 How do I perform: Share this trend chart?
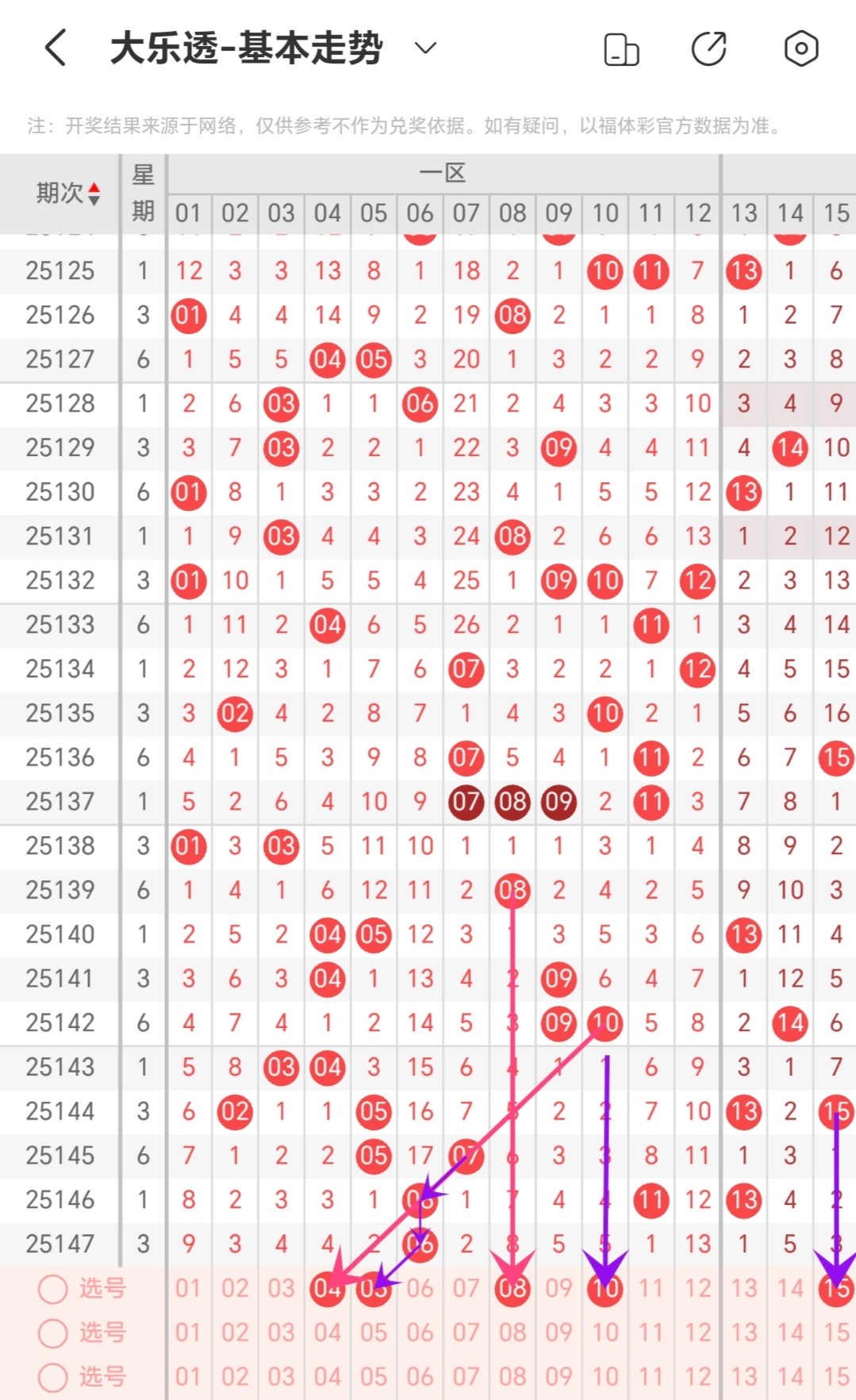point(708,49)
